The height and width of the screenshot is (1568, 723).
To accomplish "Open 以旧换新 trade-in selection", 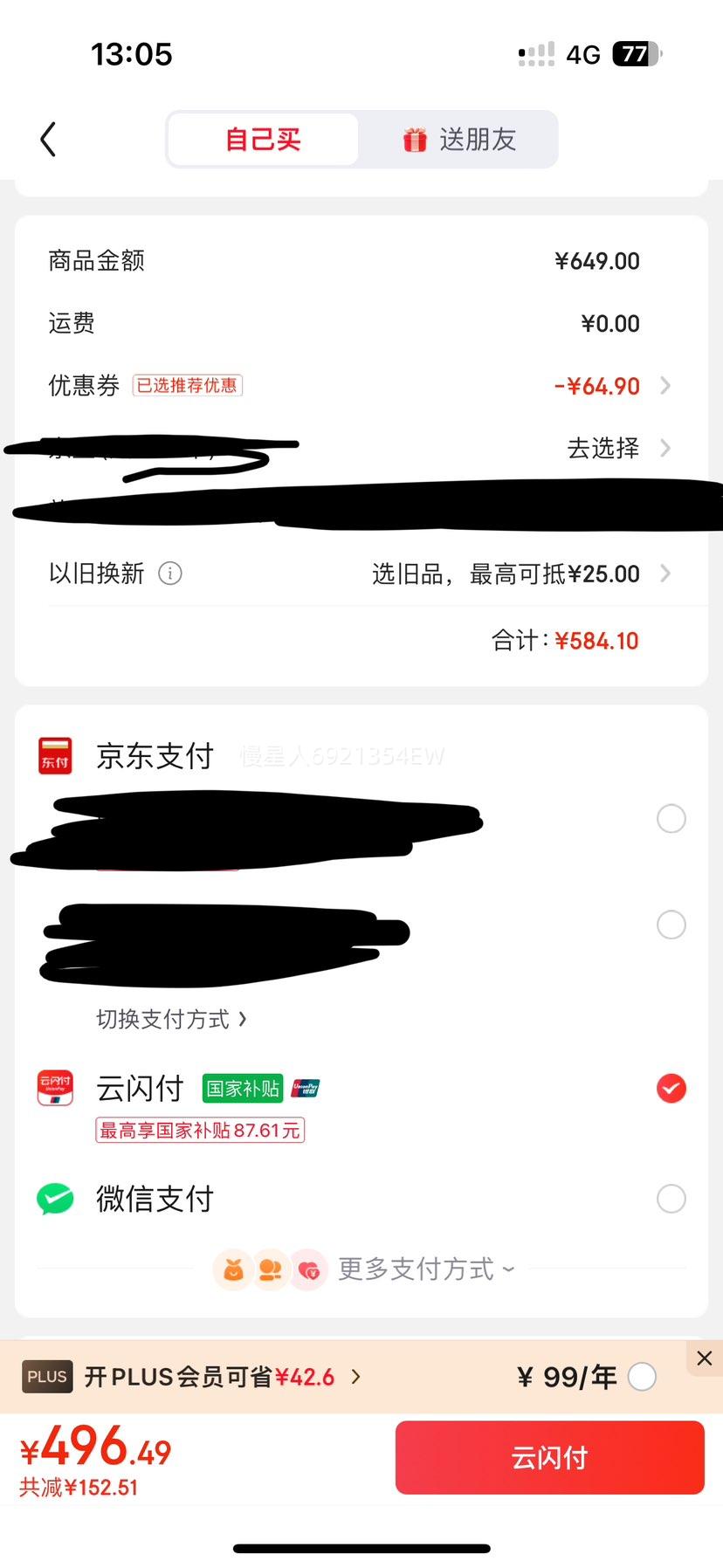I will pos(361,574).
